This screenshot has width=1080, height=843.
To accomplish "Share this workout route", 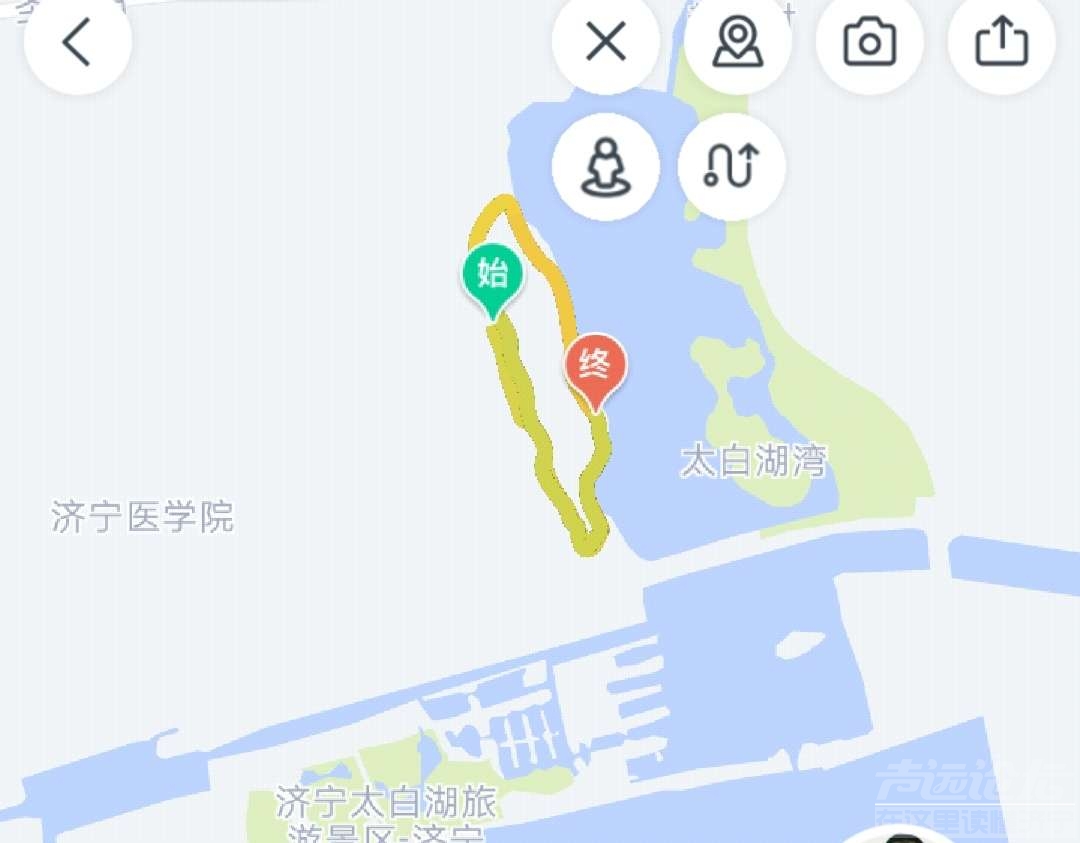I will [x=1001, y=42].
